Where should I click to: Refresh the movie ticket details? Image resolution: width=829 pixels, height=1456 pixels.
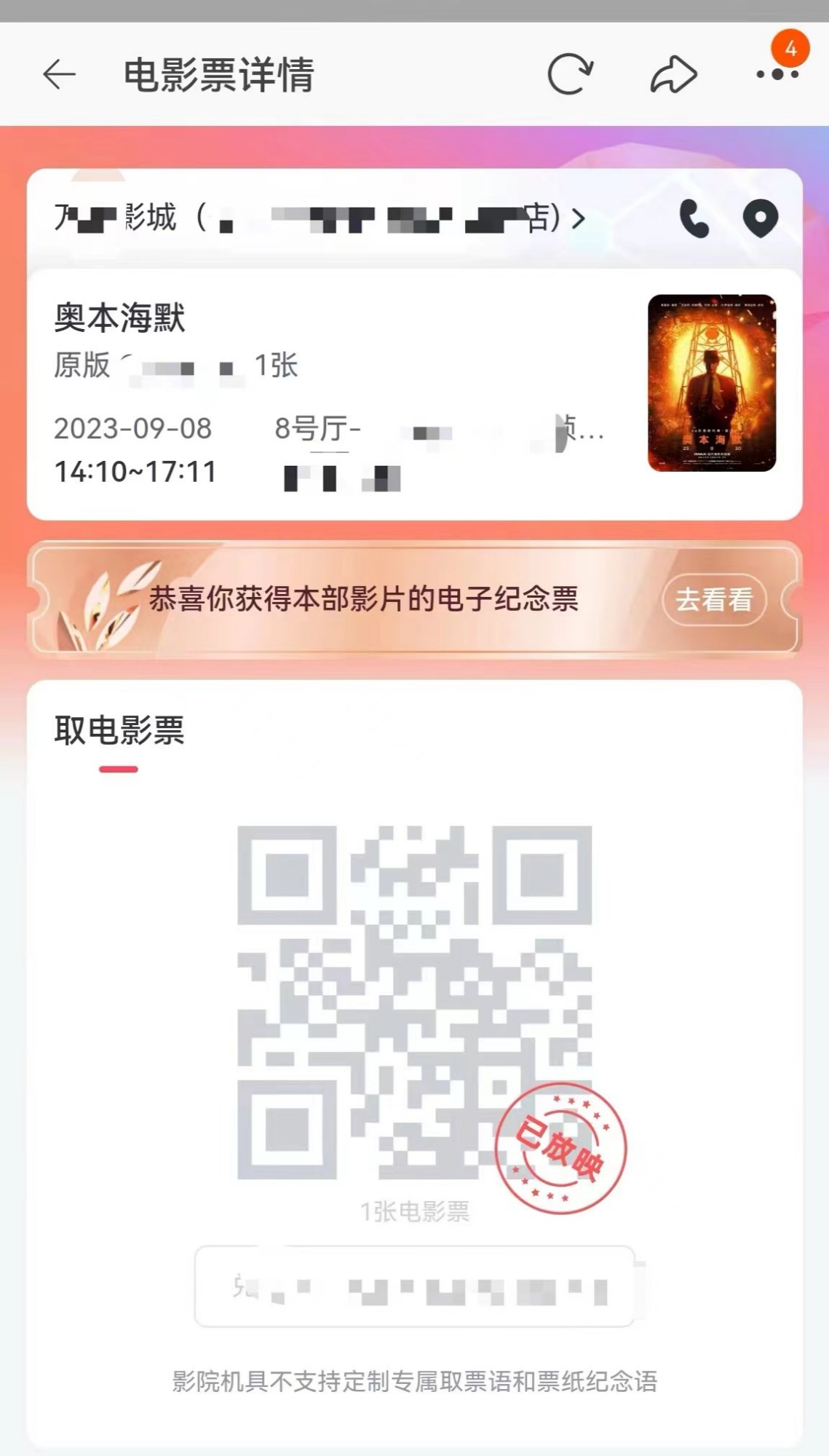click(x=570, y=74)
